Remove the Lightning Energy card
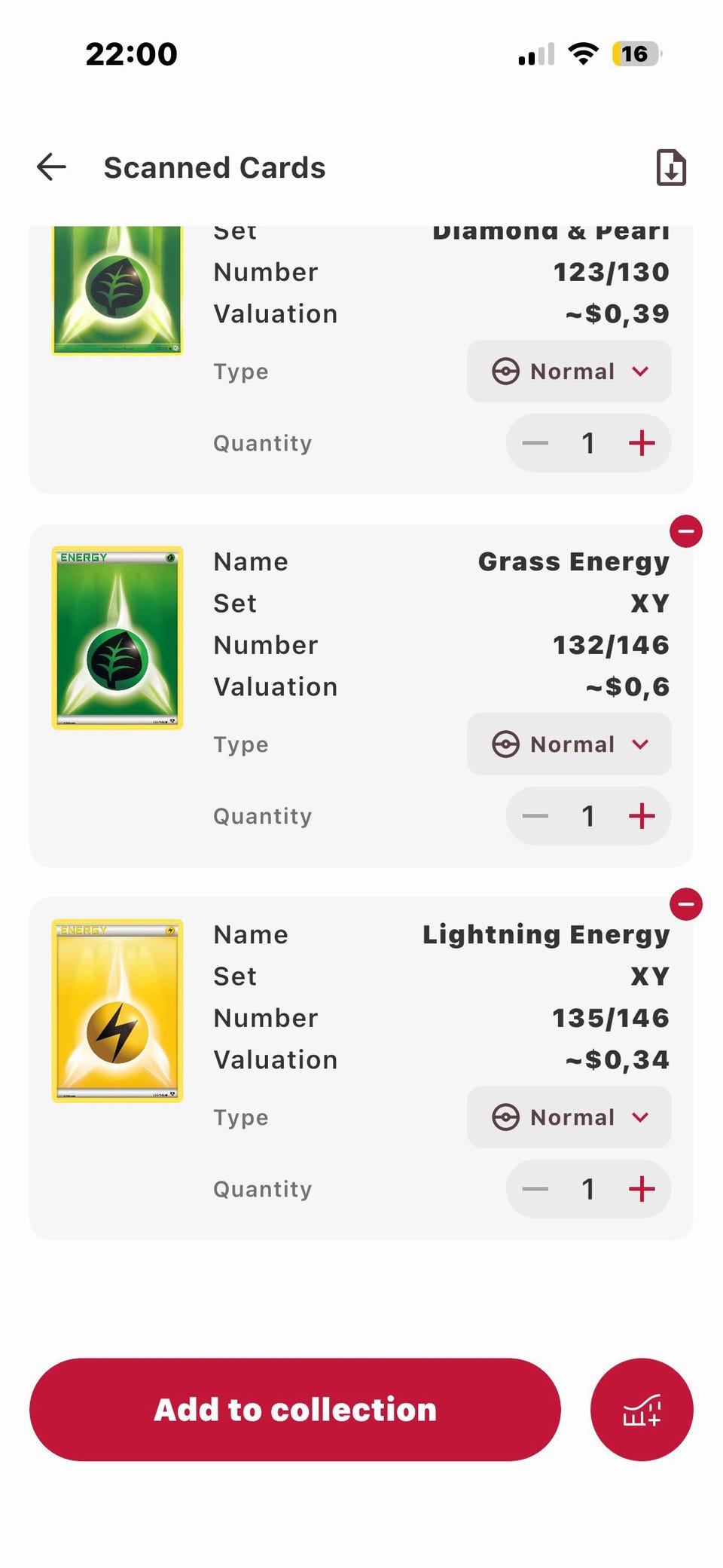Image resolution: width=723 pixels, height=1568 pixels. click(686, 904)
